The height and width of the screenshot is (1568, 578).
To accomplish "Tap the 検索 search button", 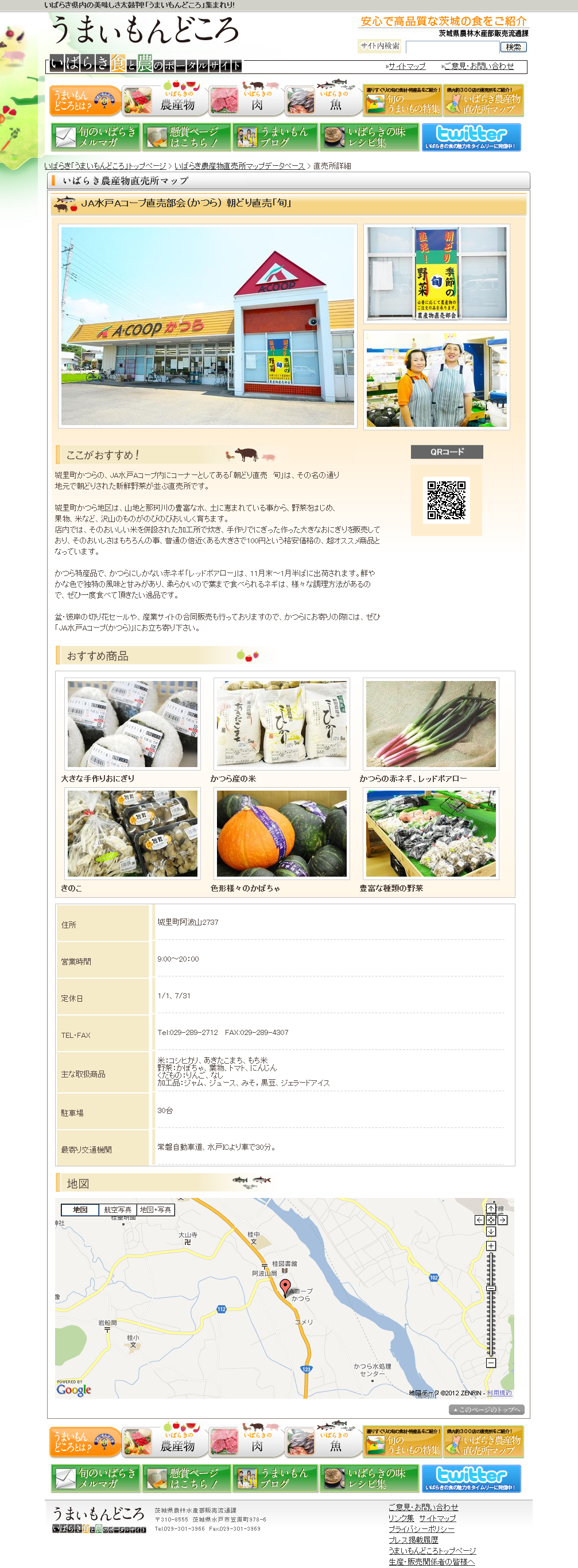I will click(513, 47).
